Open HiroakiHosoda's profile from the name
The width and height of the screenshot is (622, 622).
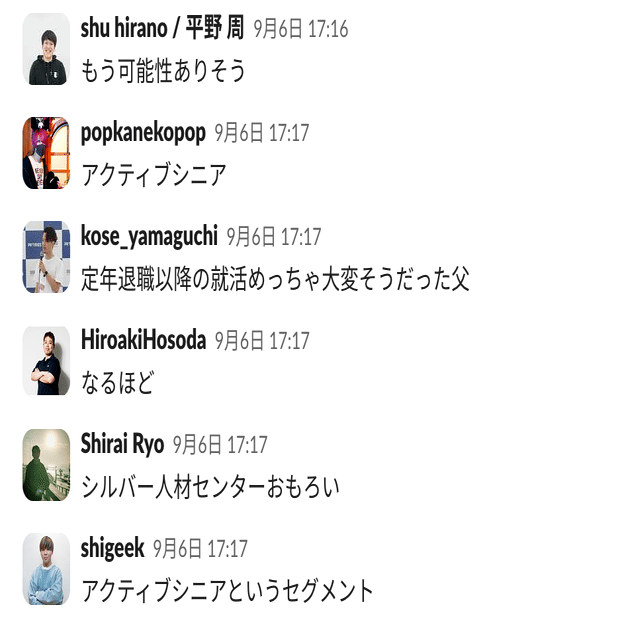coord(143,341)
